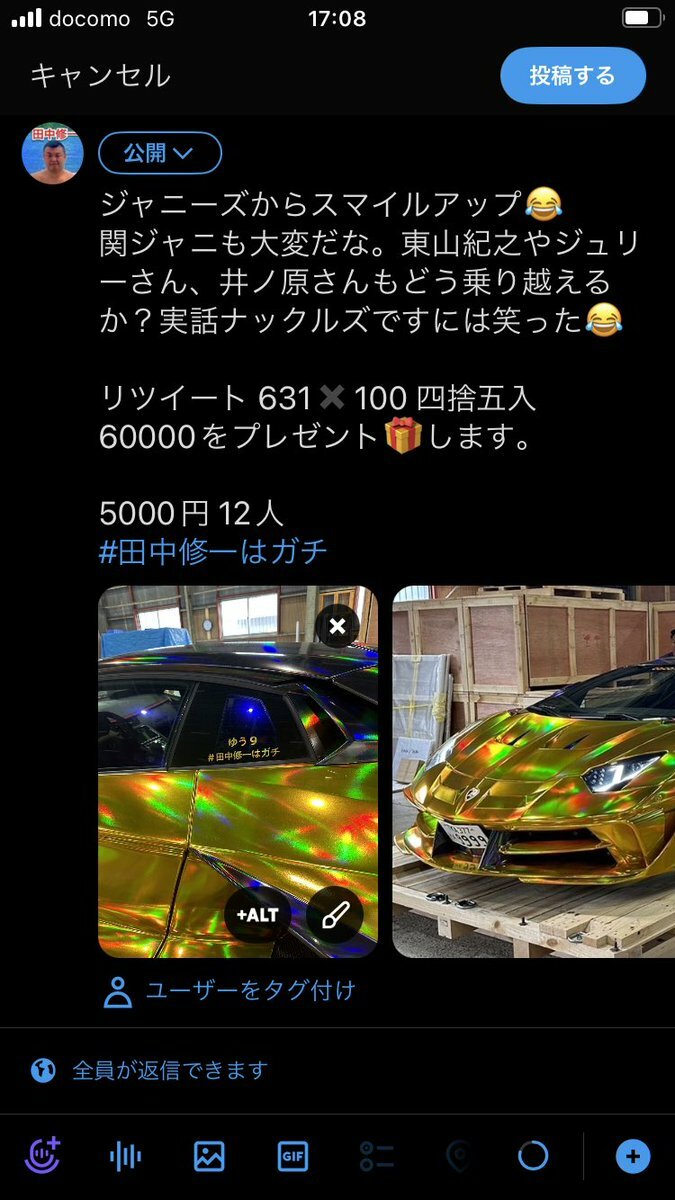
Task: Remove the first attached car photo
Action: (x=337, y=626)
